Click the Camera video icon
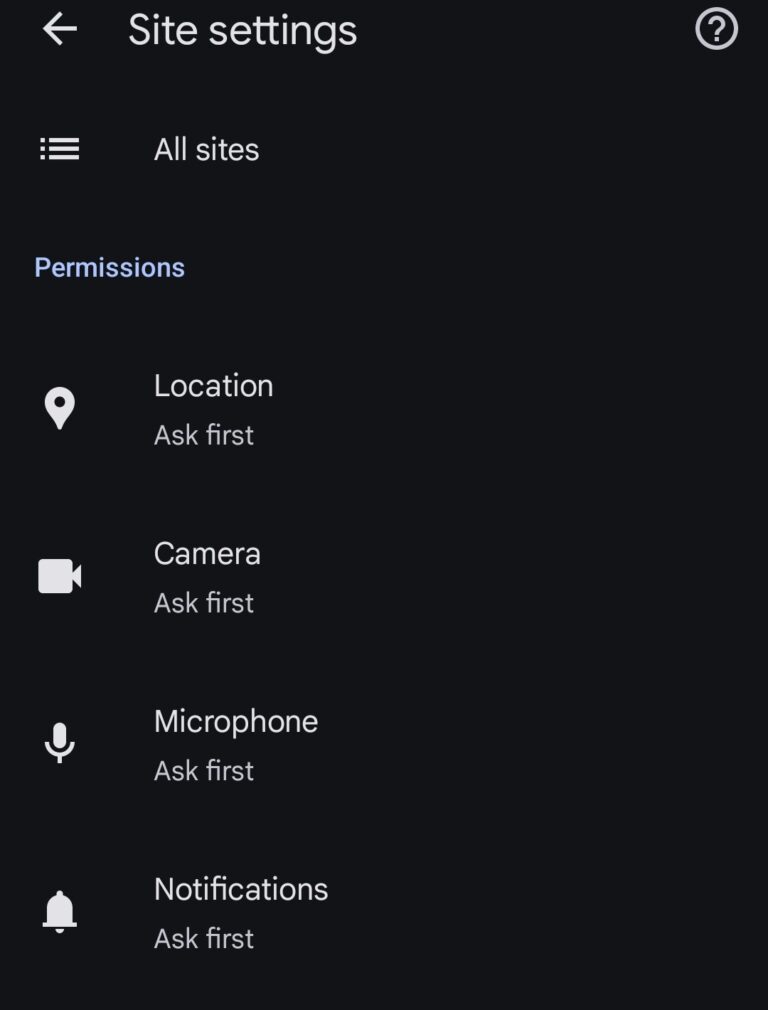Screen dimensions: 768x1010 (x=59, y=575)
